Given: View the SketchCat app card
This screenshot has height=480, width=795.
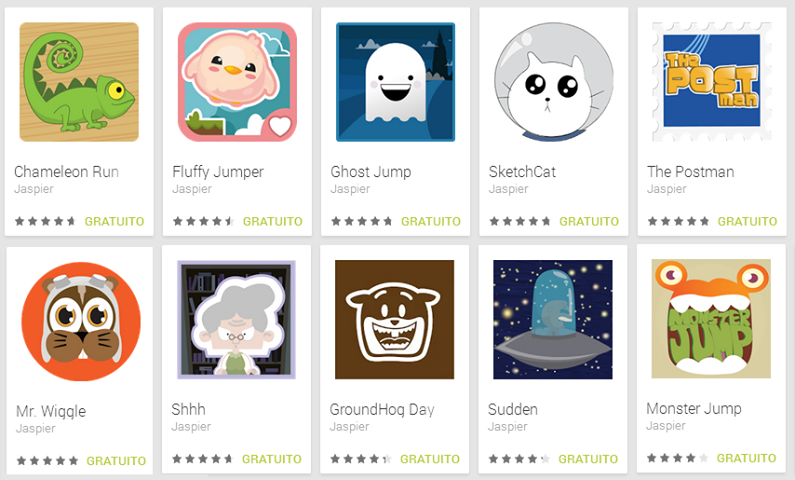Looking at the screenshot, I should pos(553,83).
